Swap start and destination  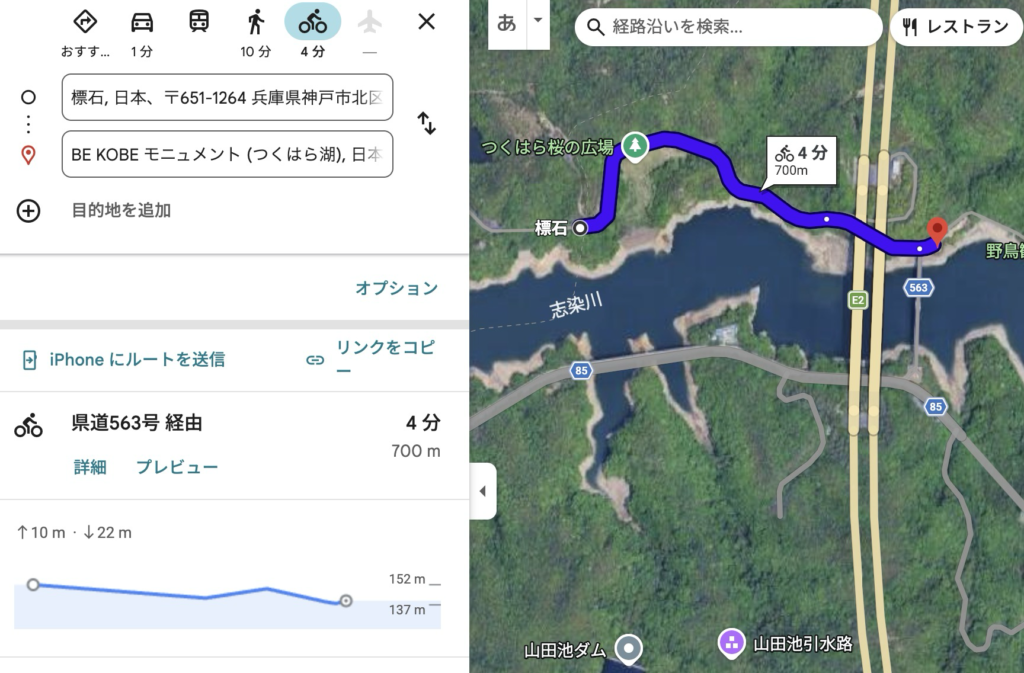click(x=427, y=124)
